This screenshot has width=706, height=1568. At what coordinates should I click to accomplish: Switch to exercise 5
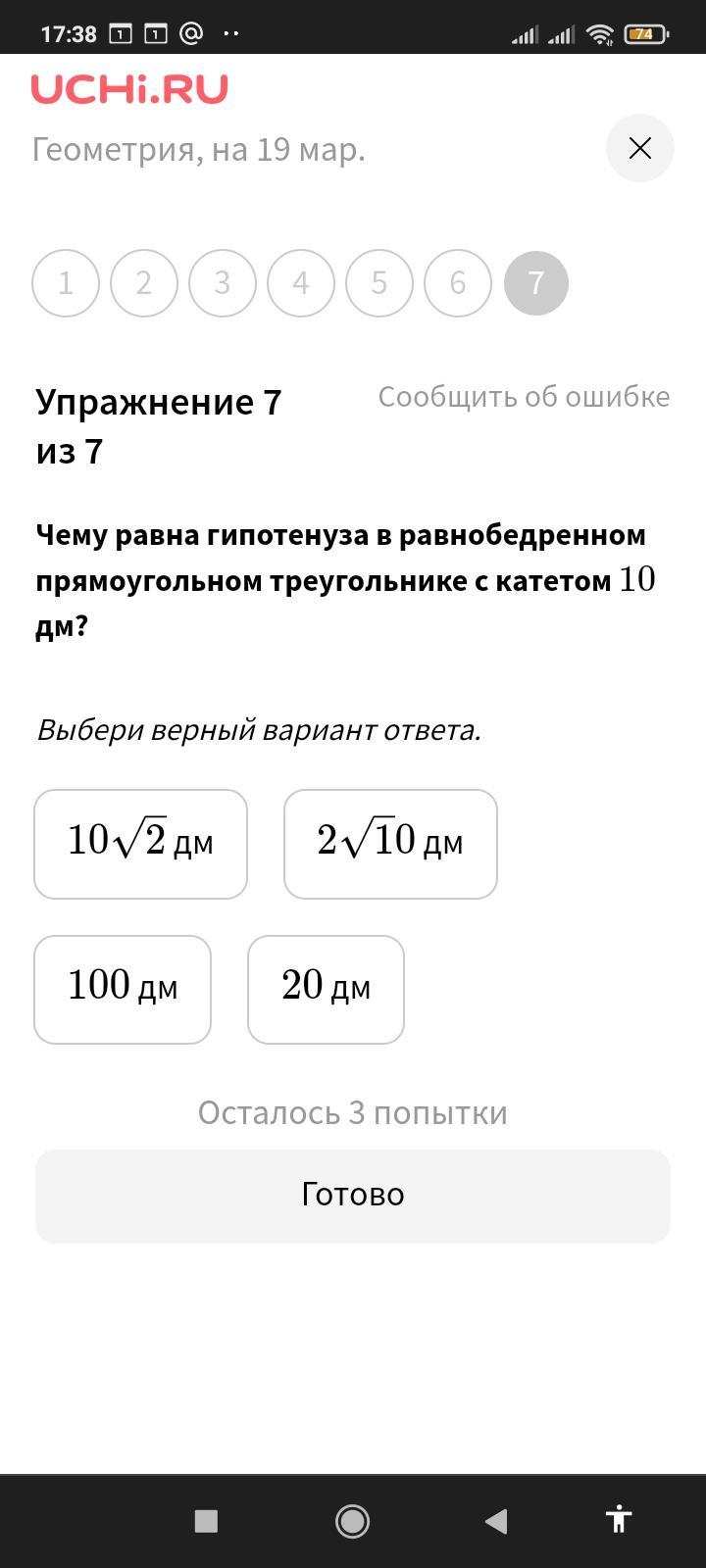click(379, 283)
